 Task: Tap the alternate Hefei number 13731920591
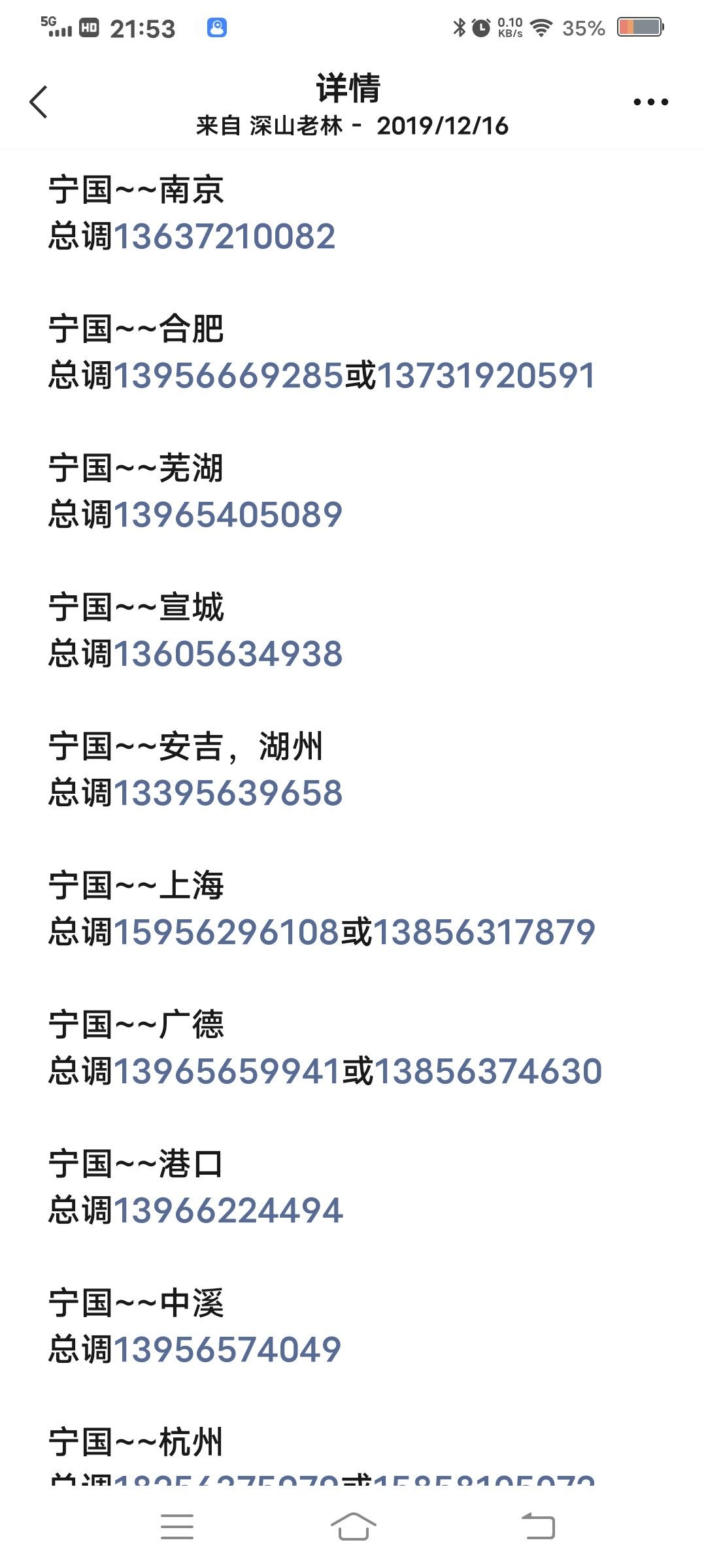point(486,376)
